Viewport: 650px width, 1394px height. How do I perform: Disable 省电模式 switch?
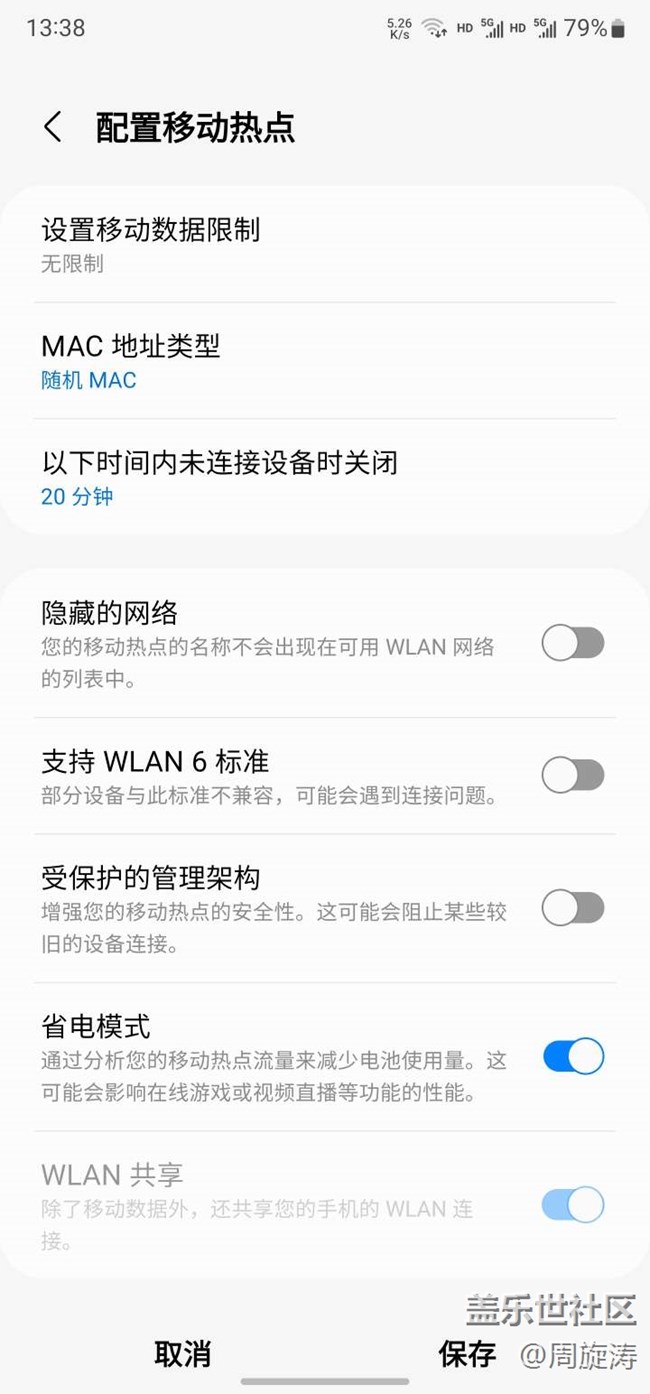[x=573, y=1057]
